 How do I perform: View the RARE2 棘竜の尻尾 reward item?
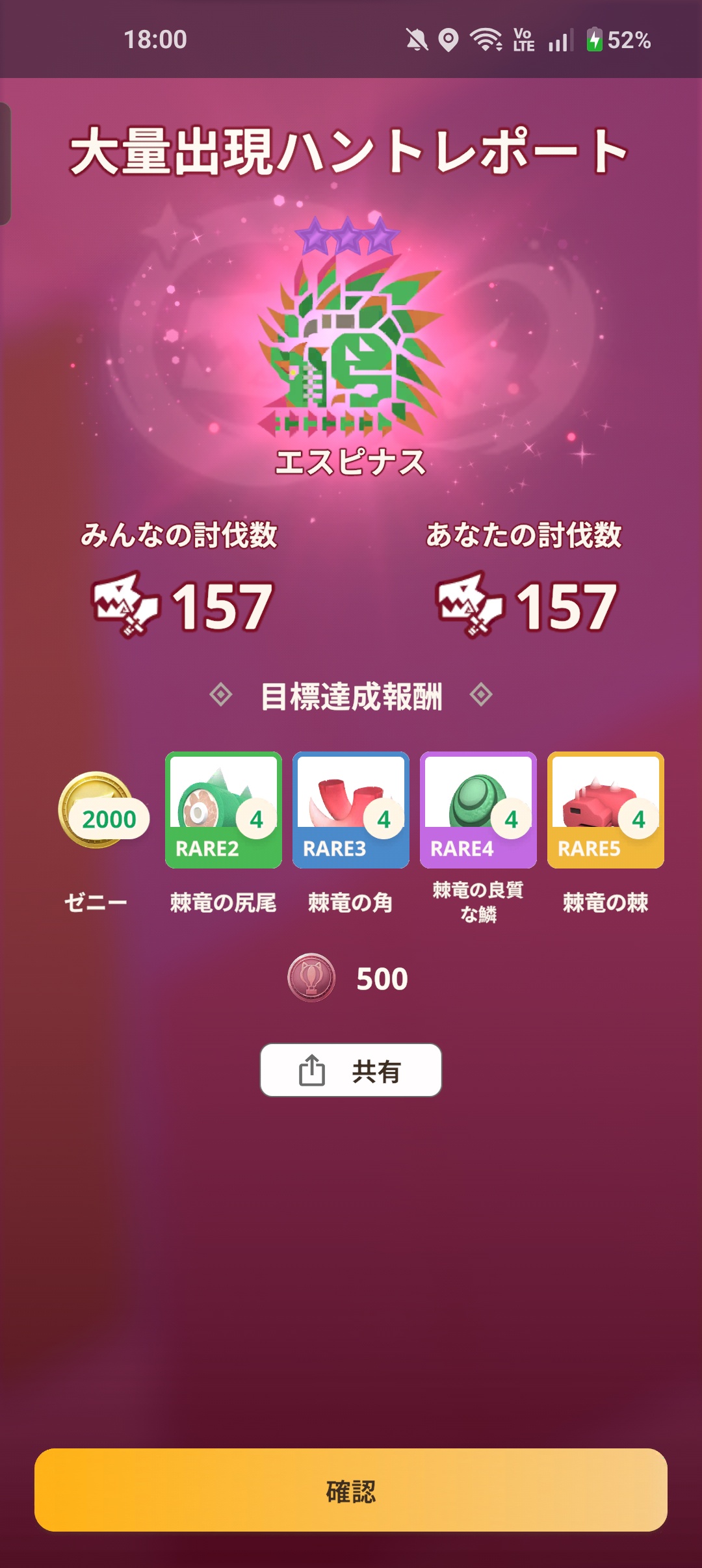coord(223,809)
